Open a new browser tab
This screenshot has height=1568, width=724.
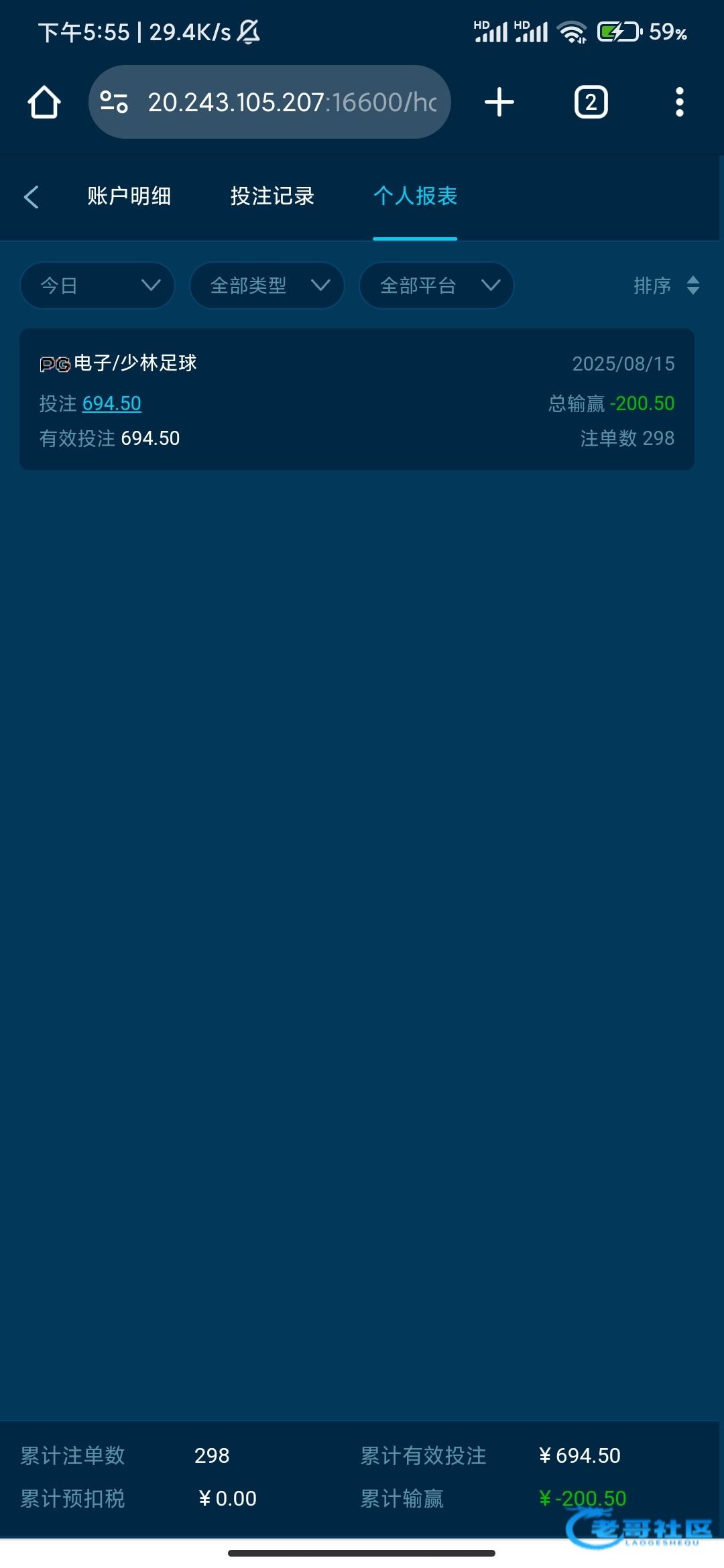click(x=499, y=103)
